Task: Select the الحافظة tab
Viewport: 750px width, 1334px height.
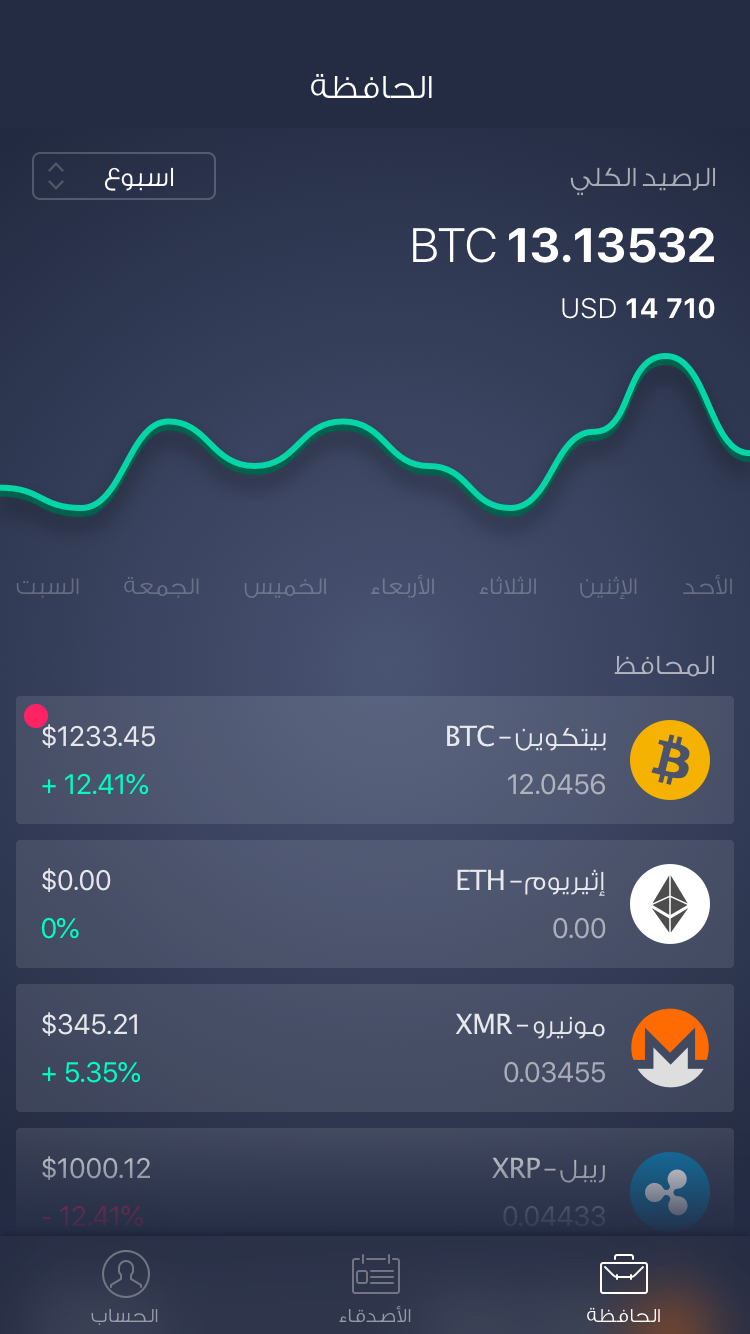Action: pos(624,1287)
